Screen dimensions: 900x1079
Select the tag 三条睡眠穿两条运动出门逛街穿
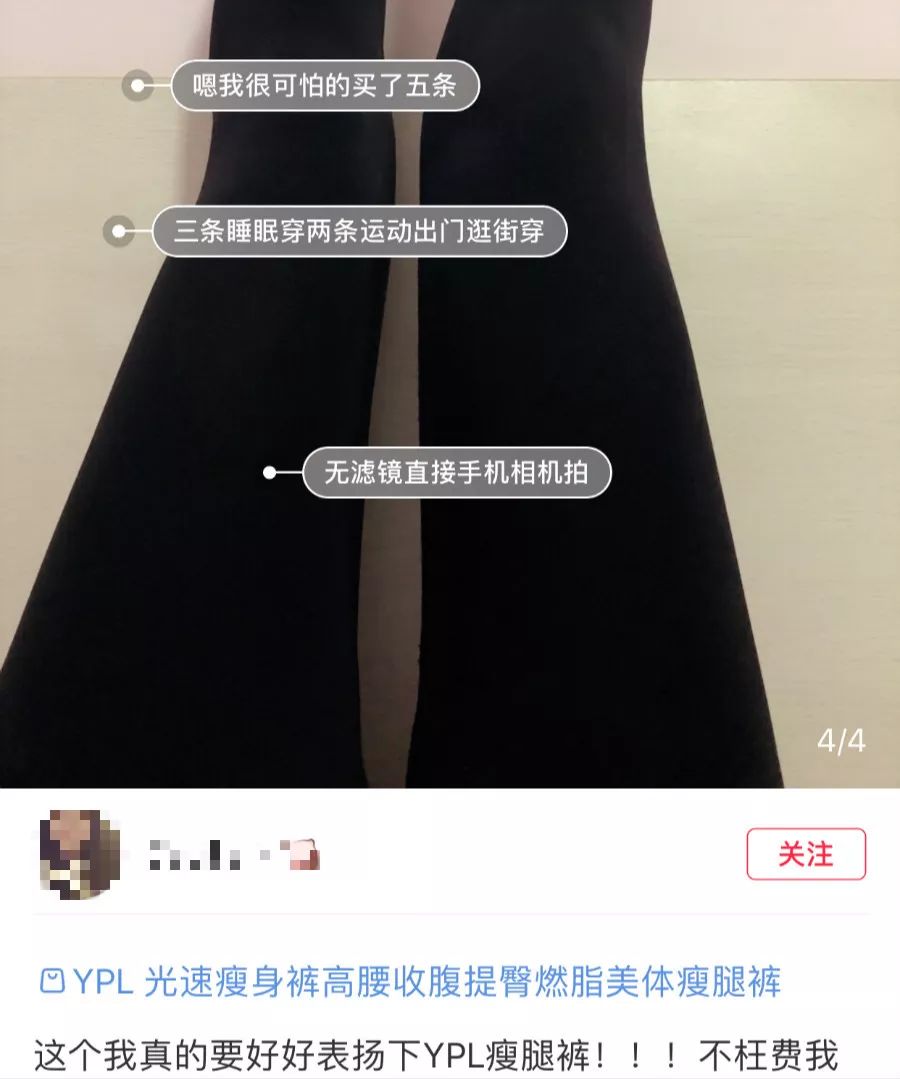pos(359,232)
